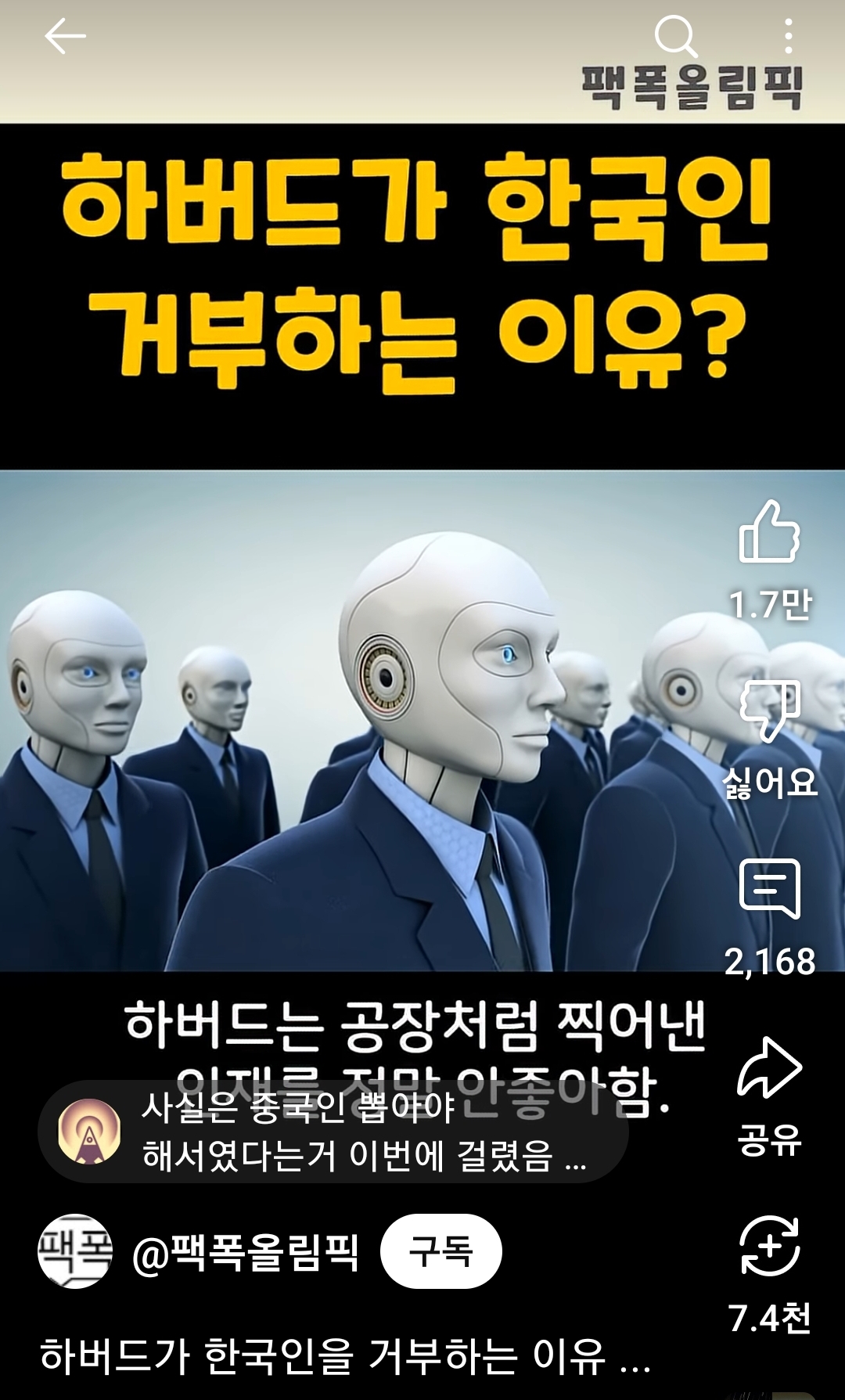Tap the remix icon showing 7.4천
This screenshot has width=845, height=1400.
point(770,1246)
